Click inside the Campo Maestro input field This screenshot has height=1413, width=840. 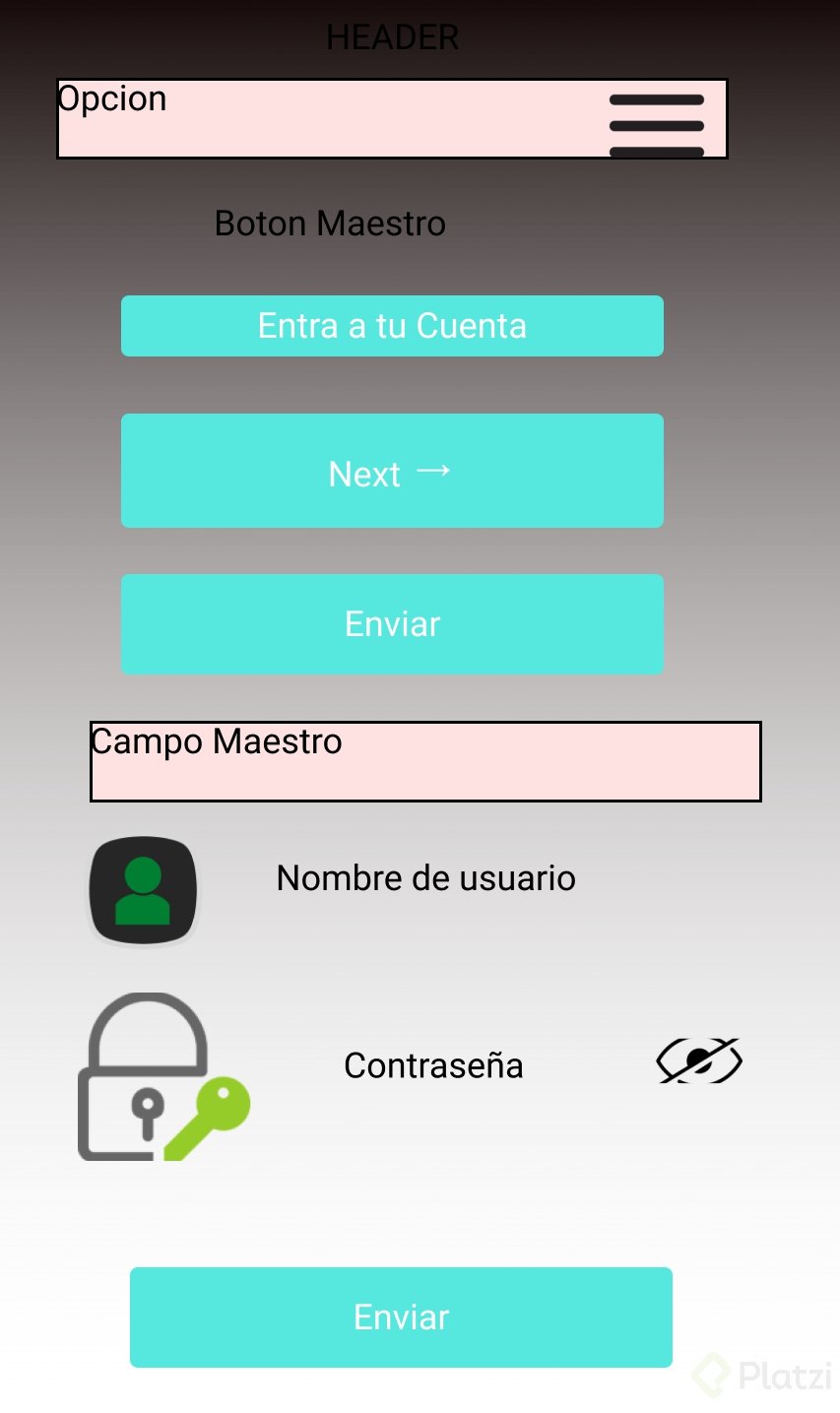click(x=425, y=760)
